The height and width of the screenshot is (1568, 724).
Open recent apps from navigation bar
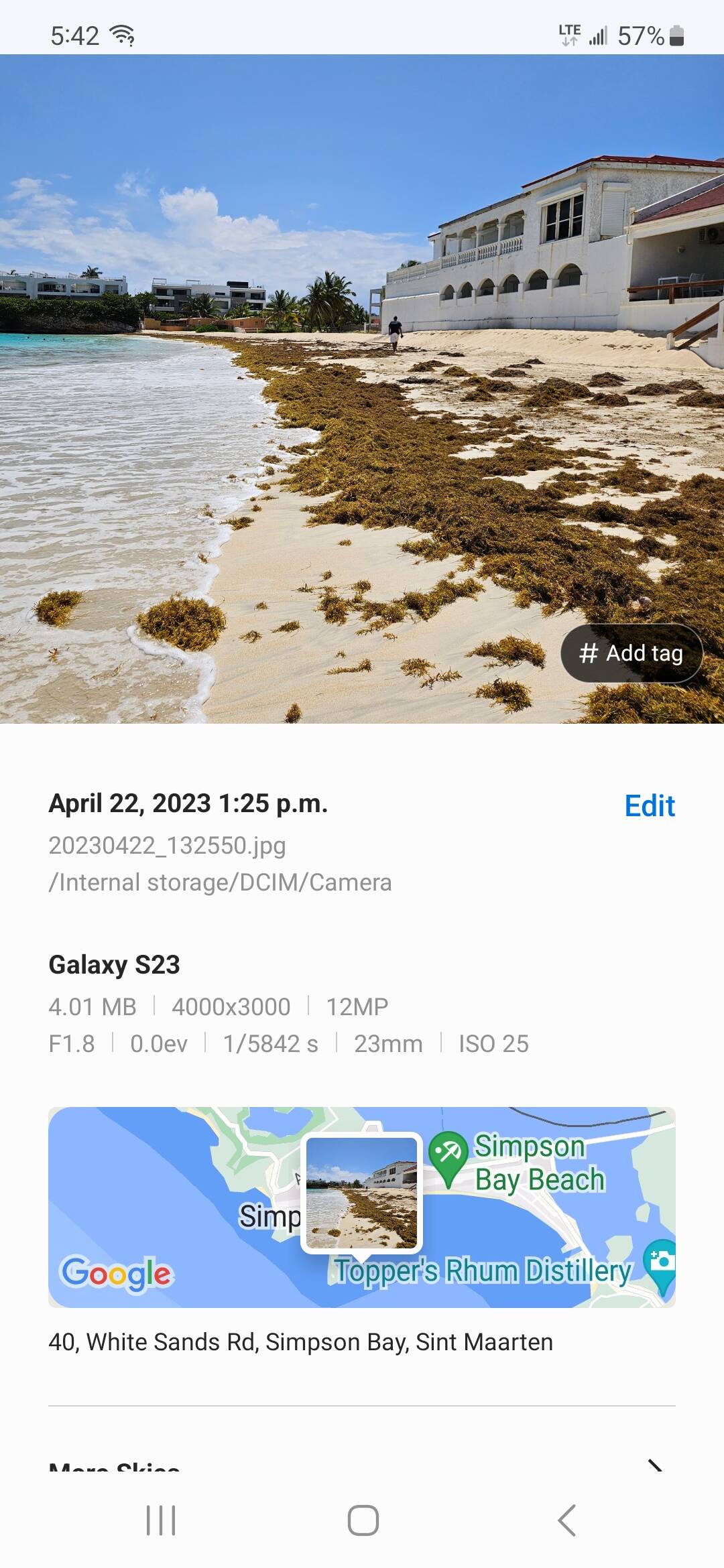click(x=161, y=1520)
